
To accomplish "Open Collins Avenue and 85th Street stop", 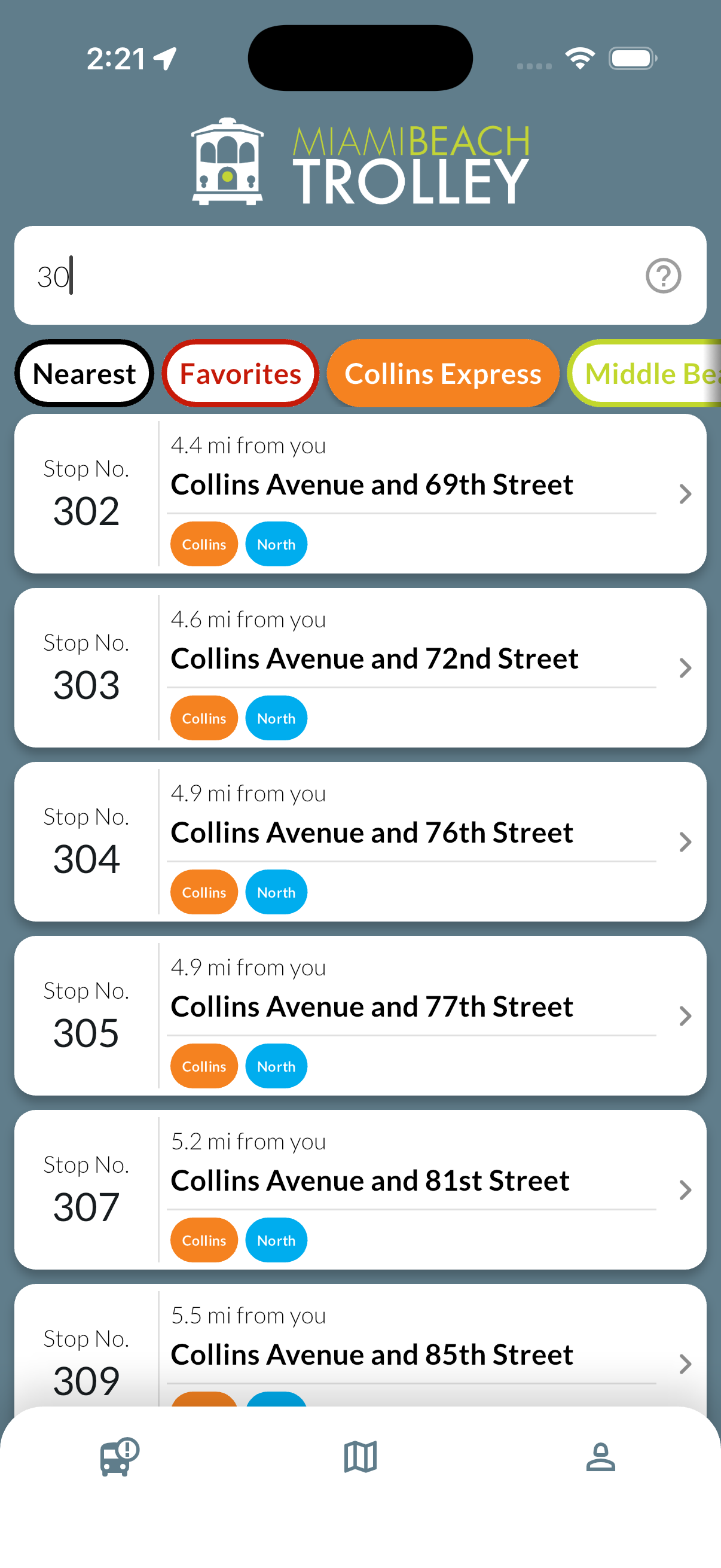I will [x=372, y=1354].
